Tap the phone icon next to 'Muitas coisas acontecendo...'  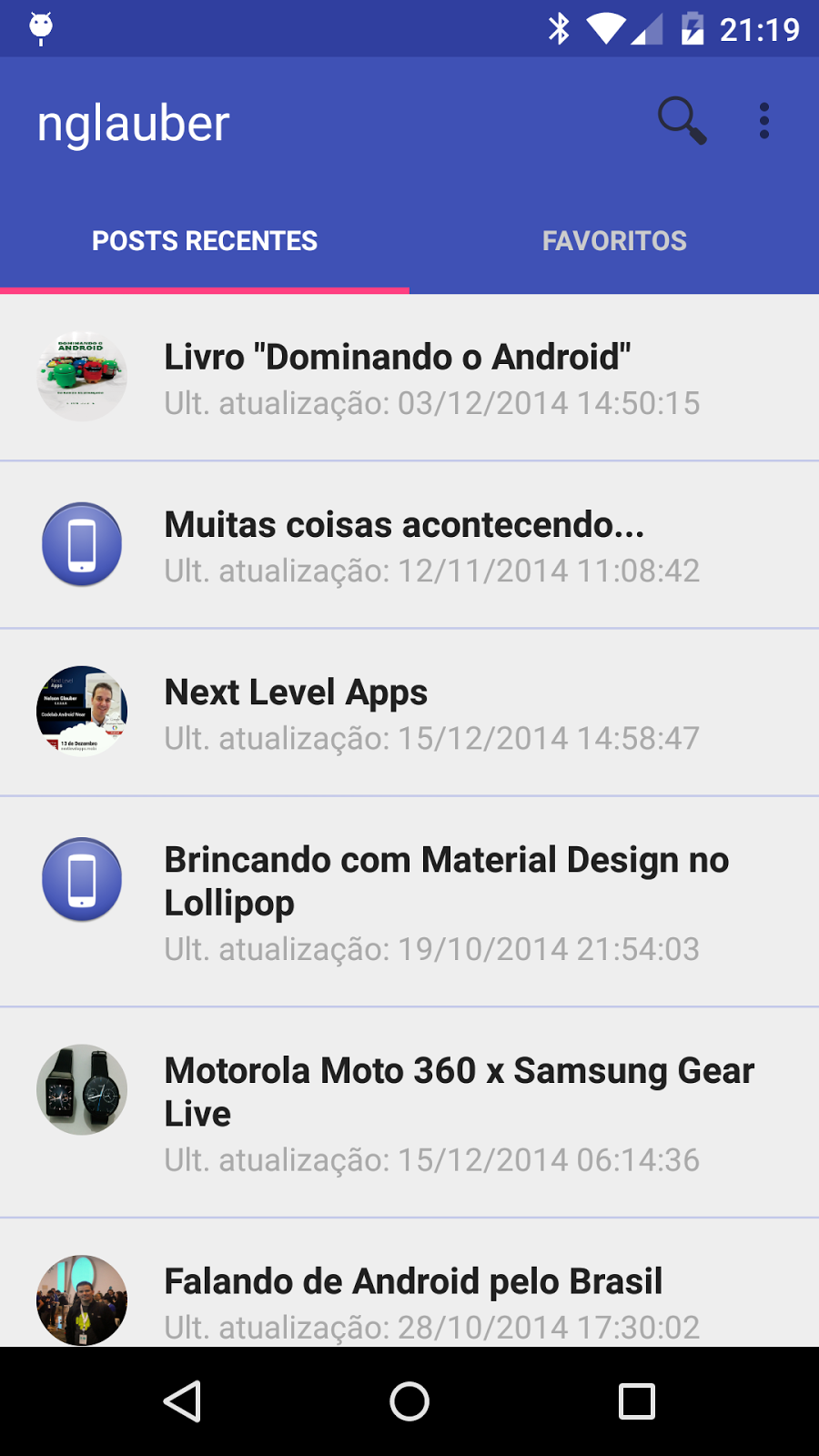(x=81, y=544)
